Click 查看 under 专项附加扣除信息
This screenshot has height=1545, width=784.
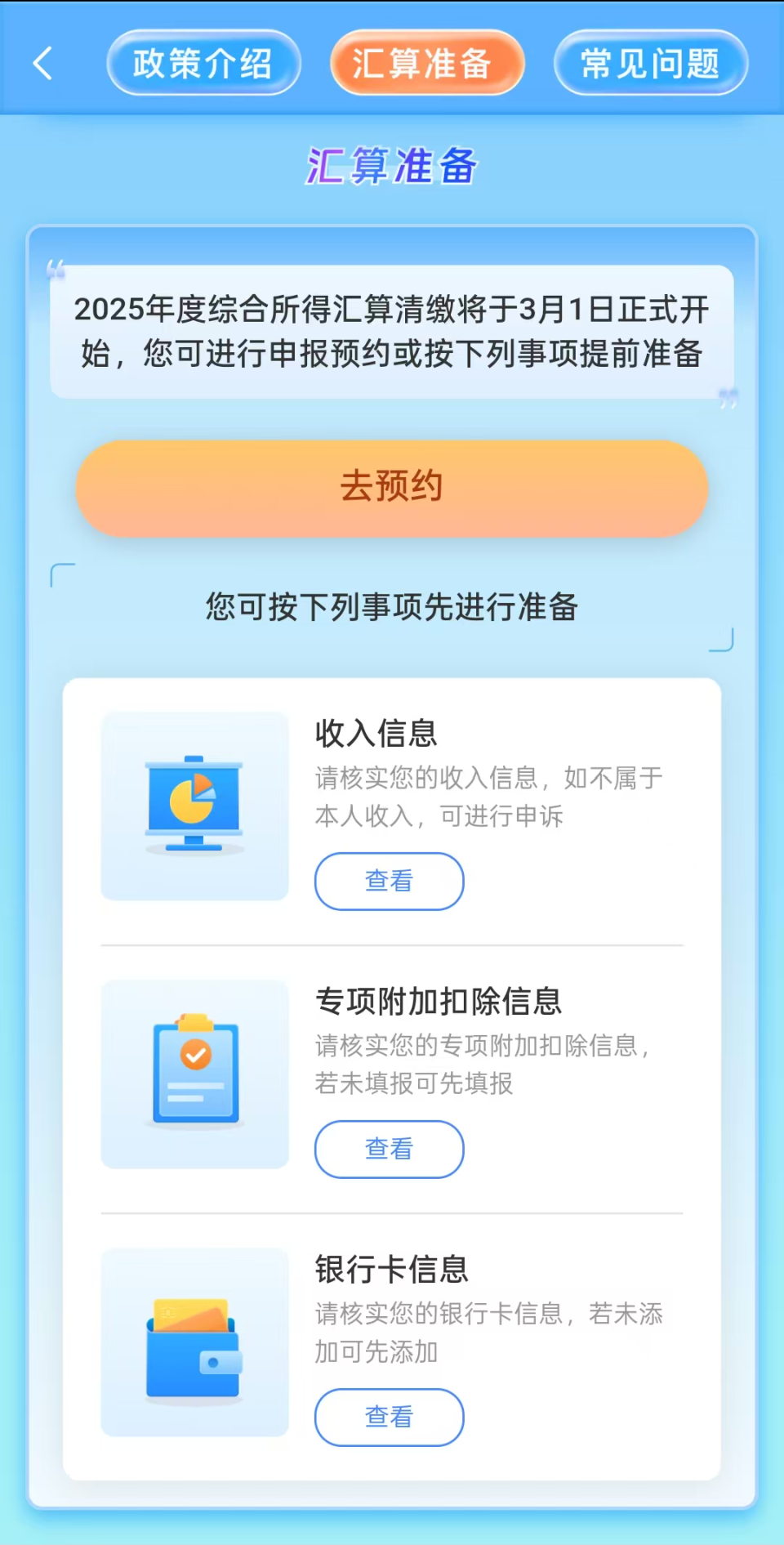(390, 1149)
